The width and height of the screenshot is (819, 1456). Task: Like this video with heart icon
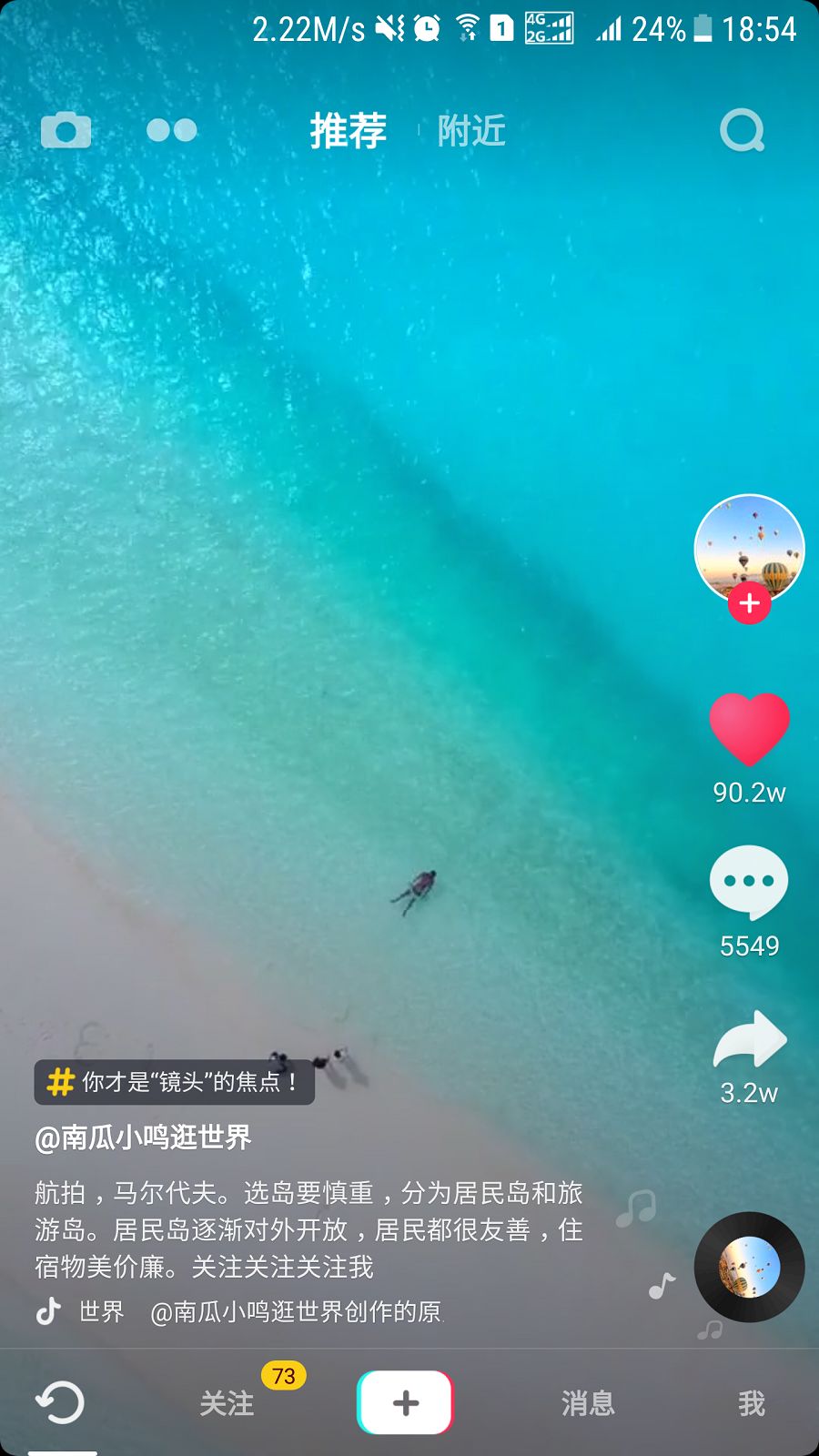point(749,728)
